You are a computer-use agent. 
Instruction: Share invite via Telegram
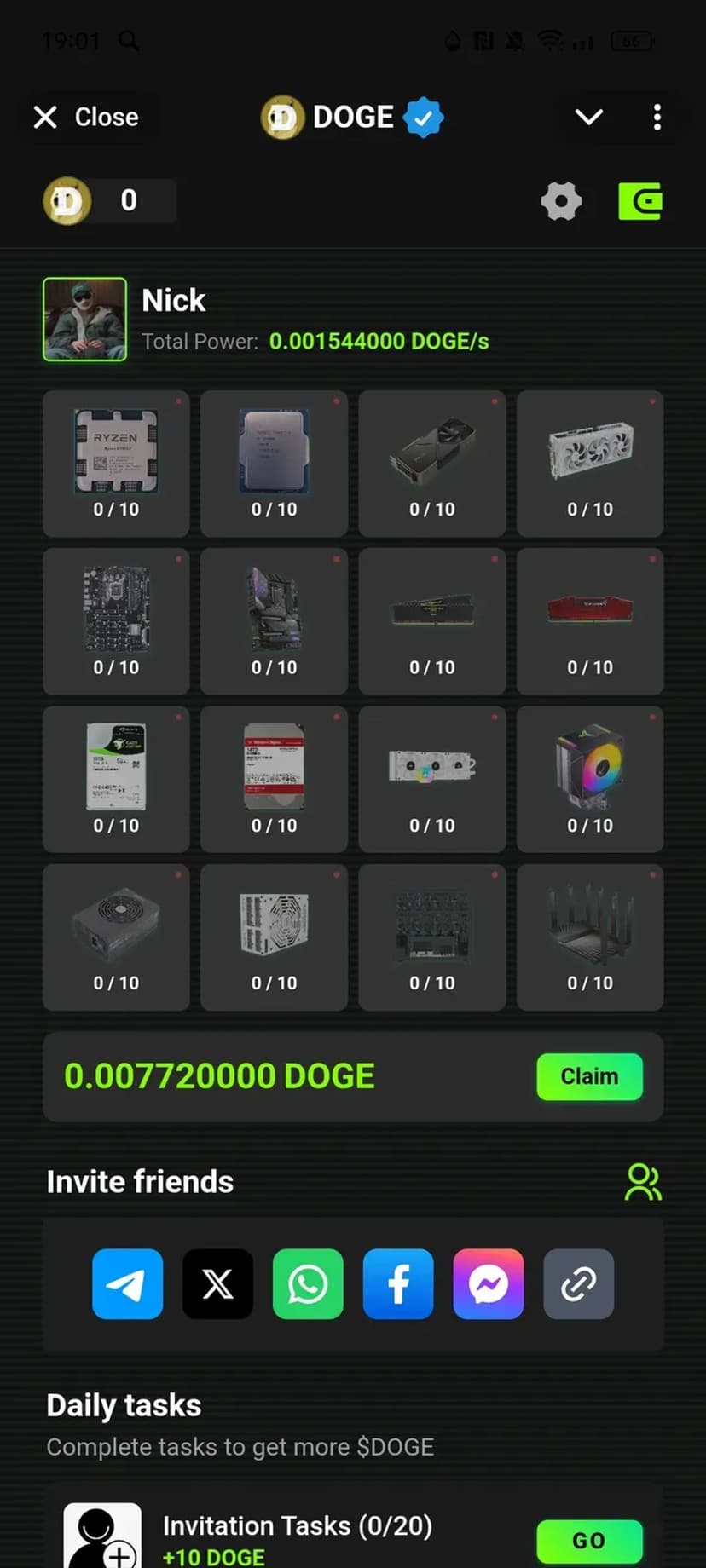(128, 1283)
